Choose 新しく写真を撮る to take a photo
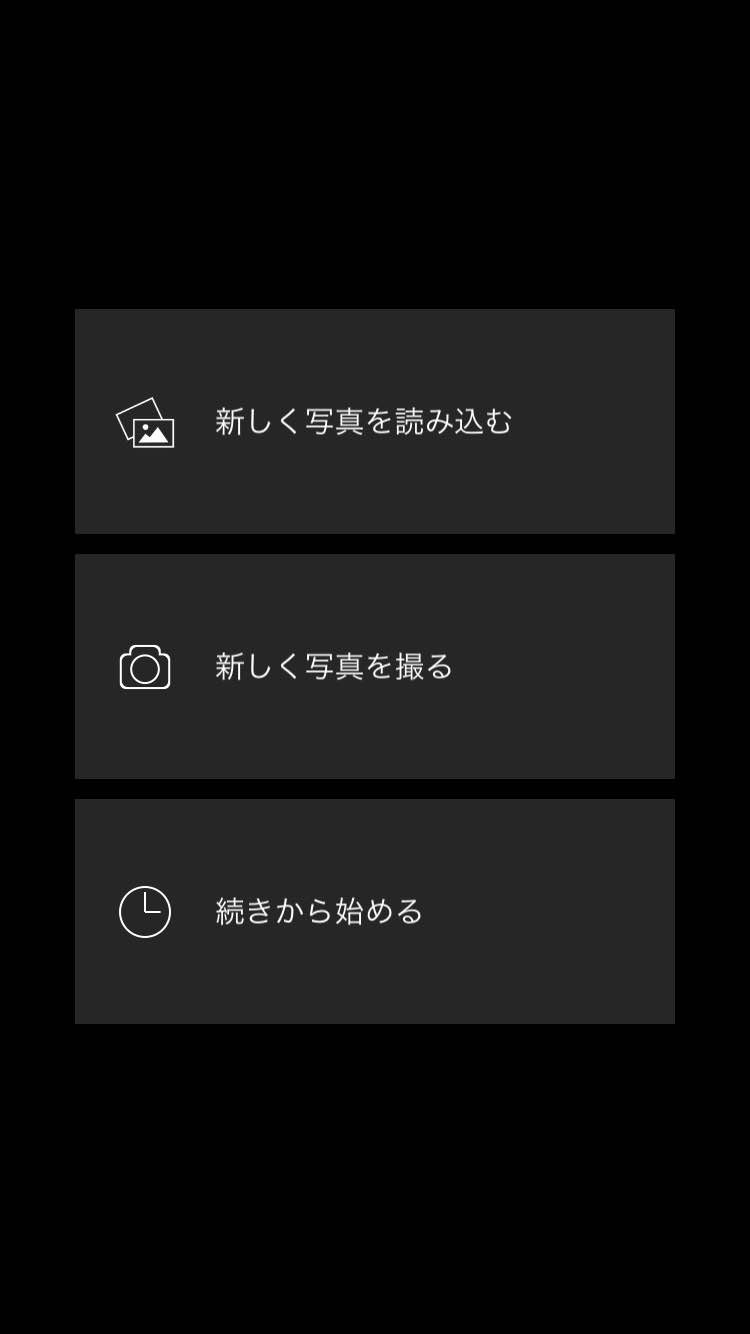Screen dimensions: 750x1334 click(374, 666)
